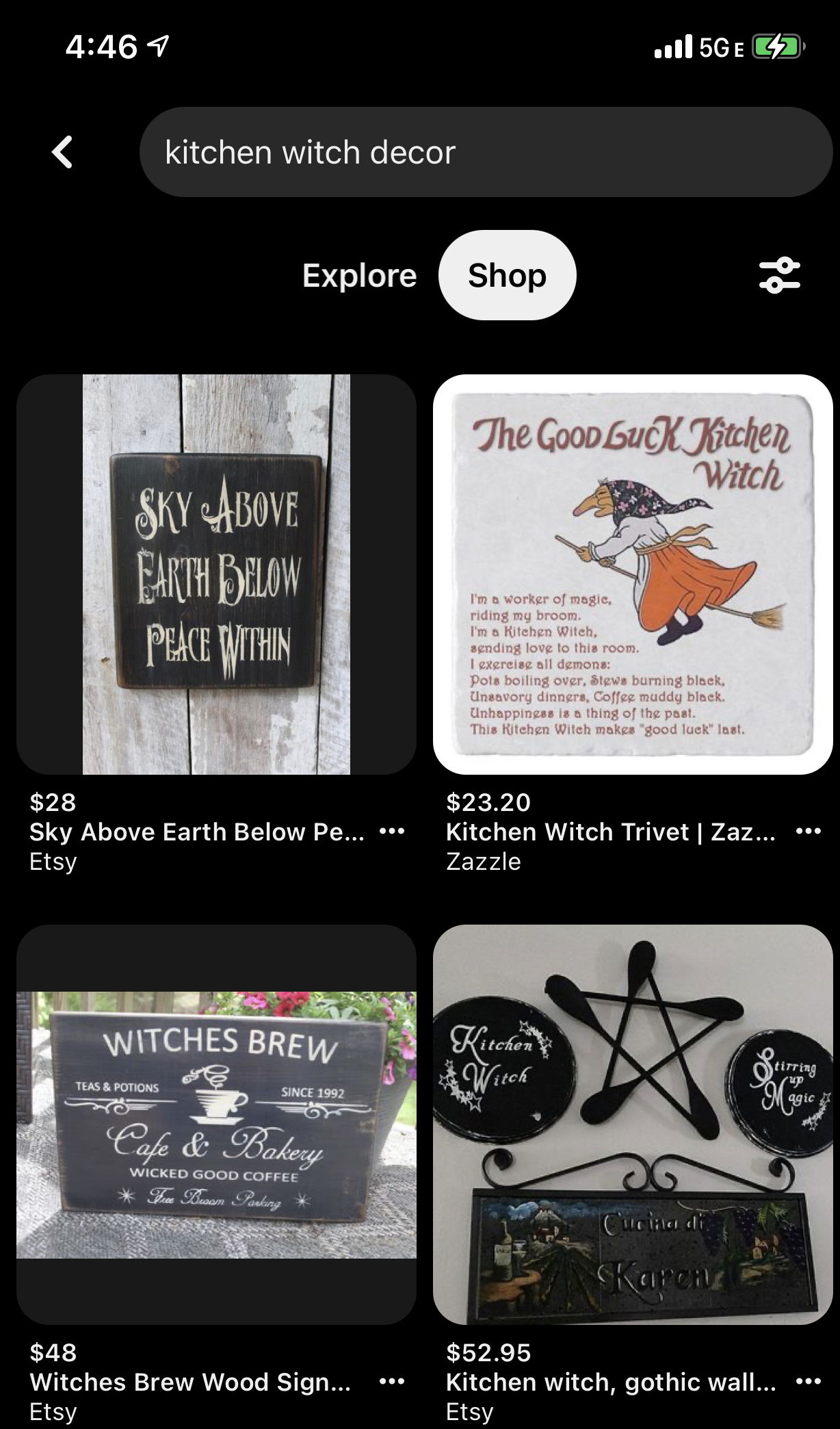
Task: Edit the 'kitchen witch decor' search field
Action: (x=484, y=152)
